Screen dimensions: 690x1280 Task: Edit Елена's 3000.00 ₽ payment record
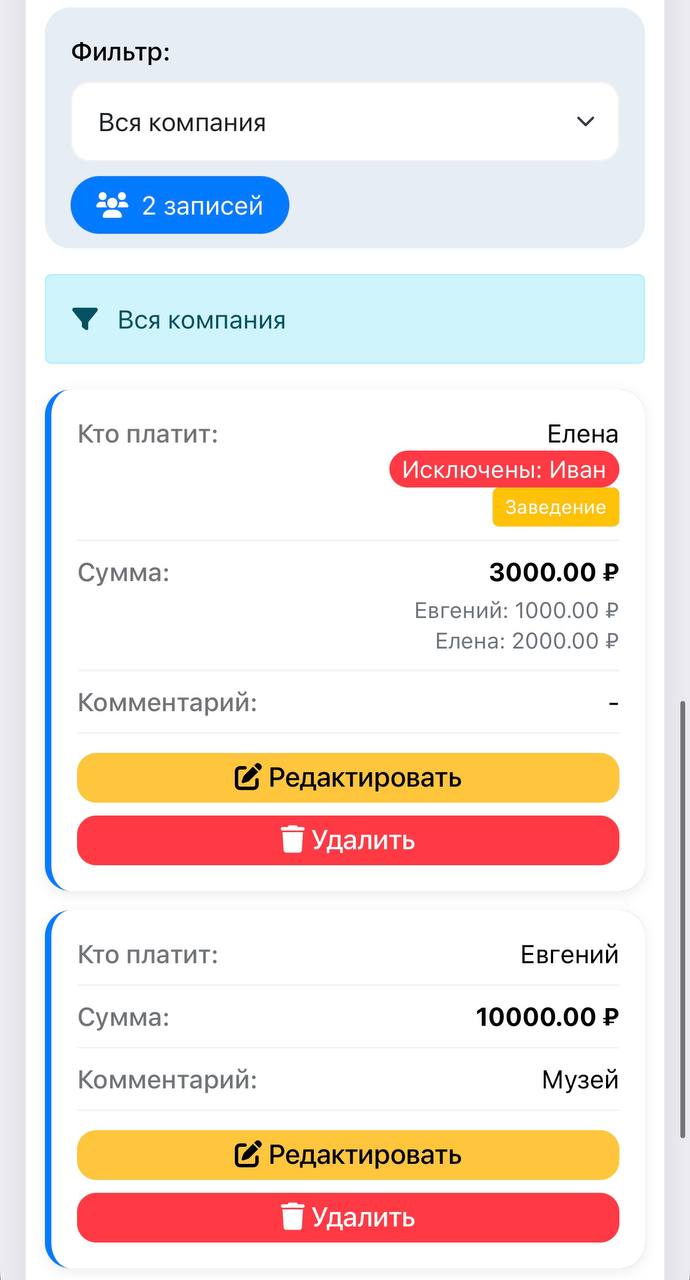point(348,777)
